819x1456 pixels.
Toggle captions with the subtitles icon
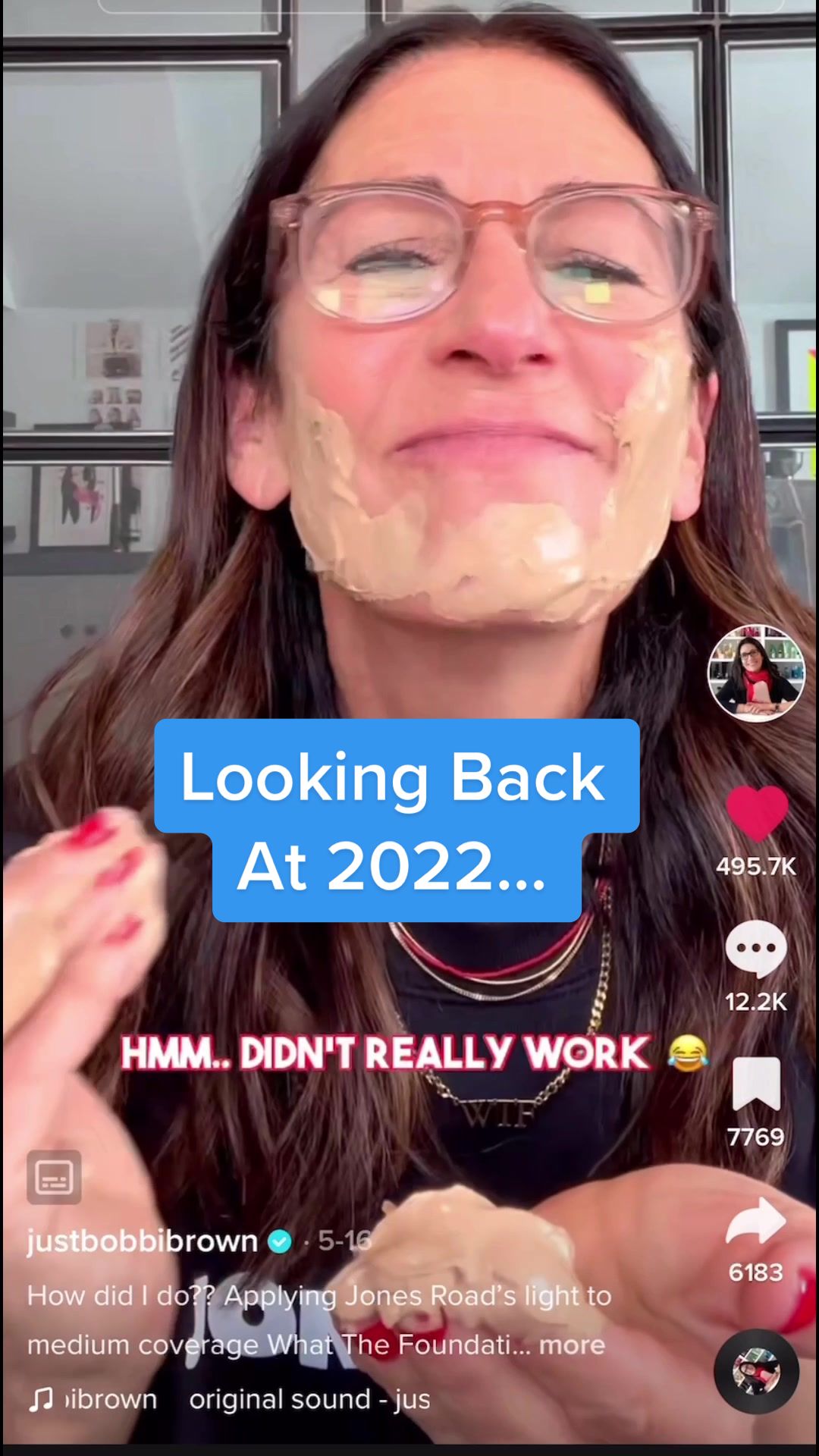click(x=54, y=1178)
